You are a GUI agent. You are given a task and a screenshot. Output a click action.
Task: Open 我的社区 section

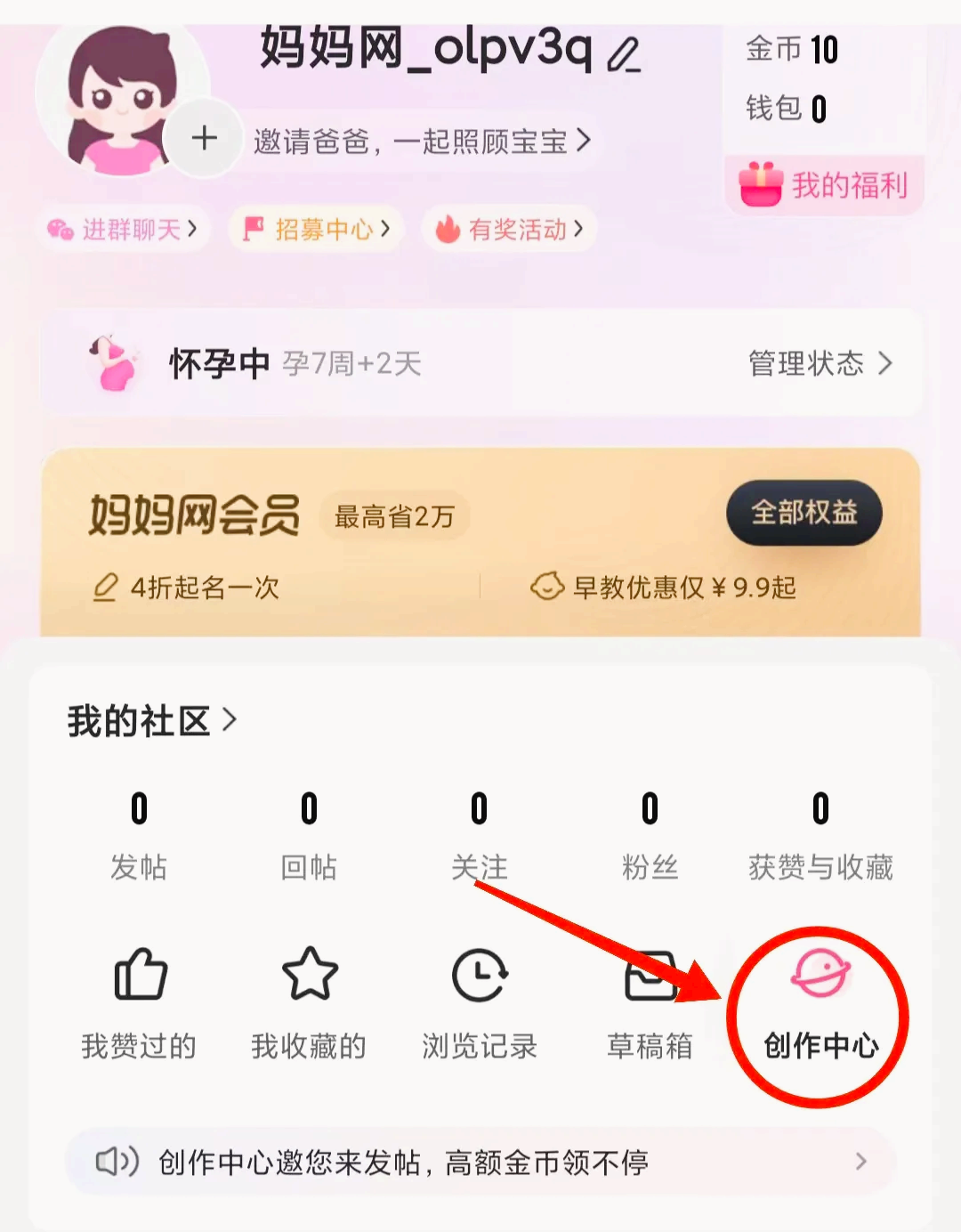(152, 720)
